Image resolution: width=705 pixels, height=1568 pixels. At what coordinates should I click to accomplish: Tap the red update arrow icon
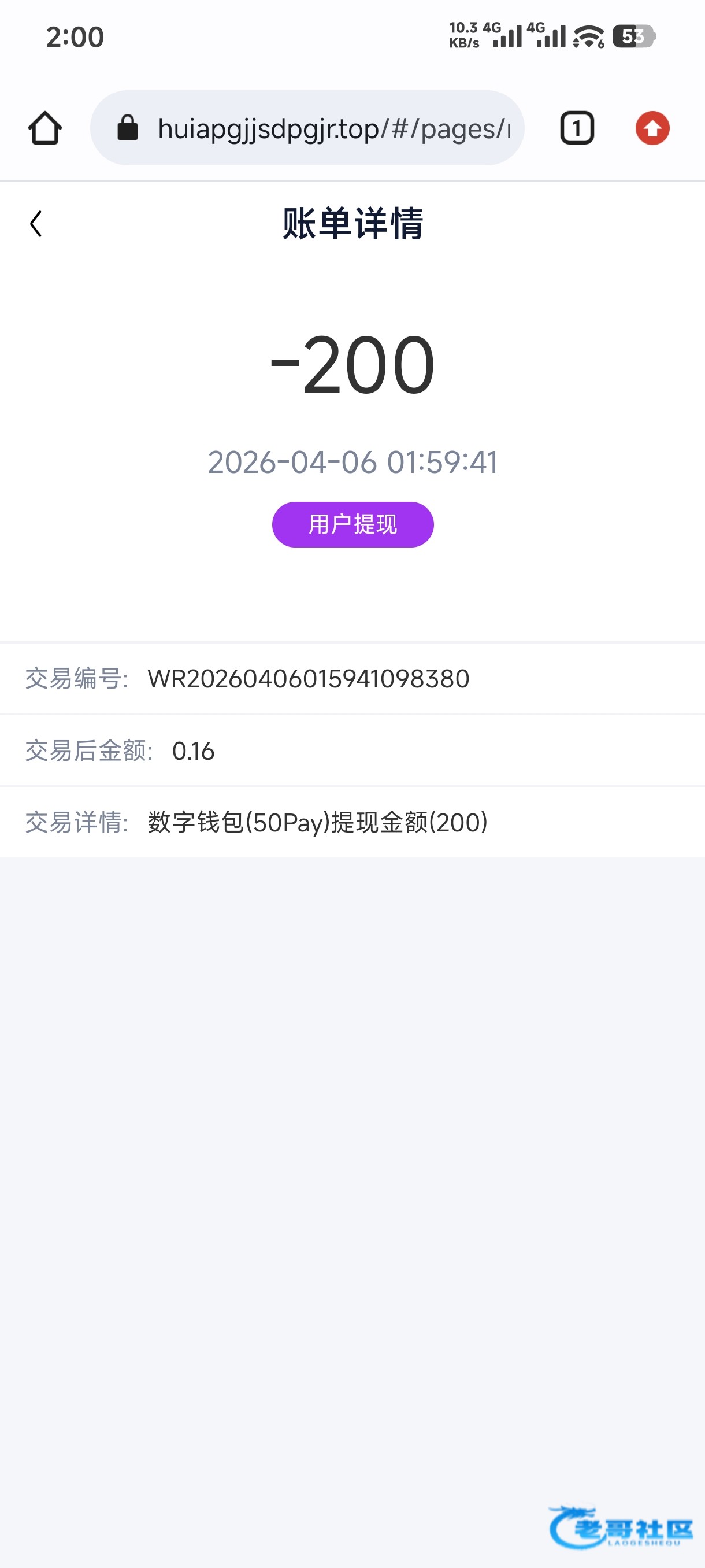tap(652, 128)
